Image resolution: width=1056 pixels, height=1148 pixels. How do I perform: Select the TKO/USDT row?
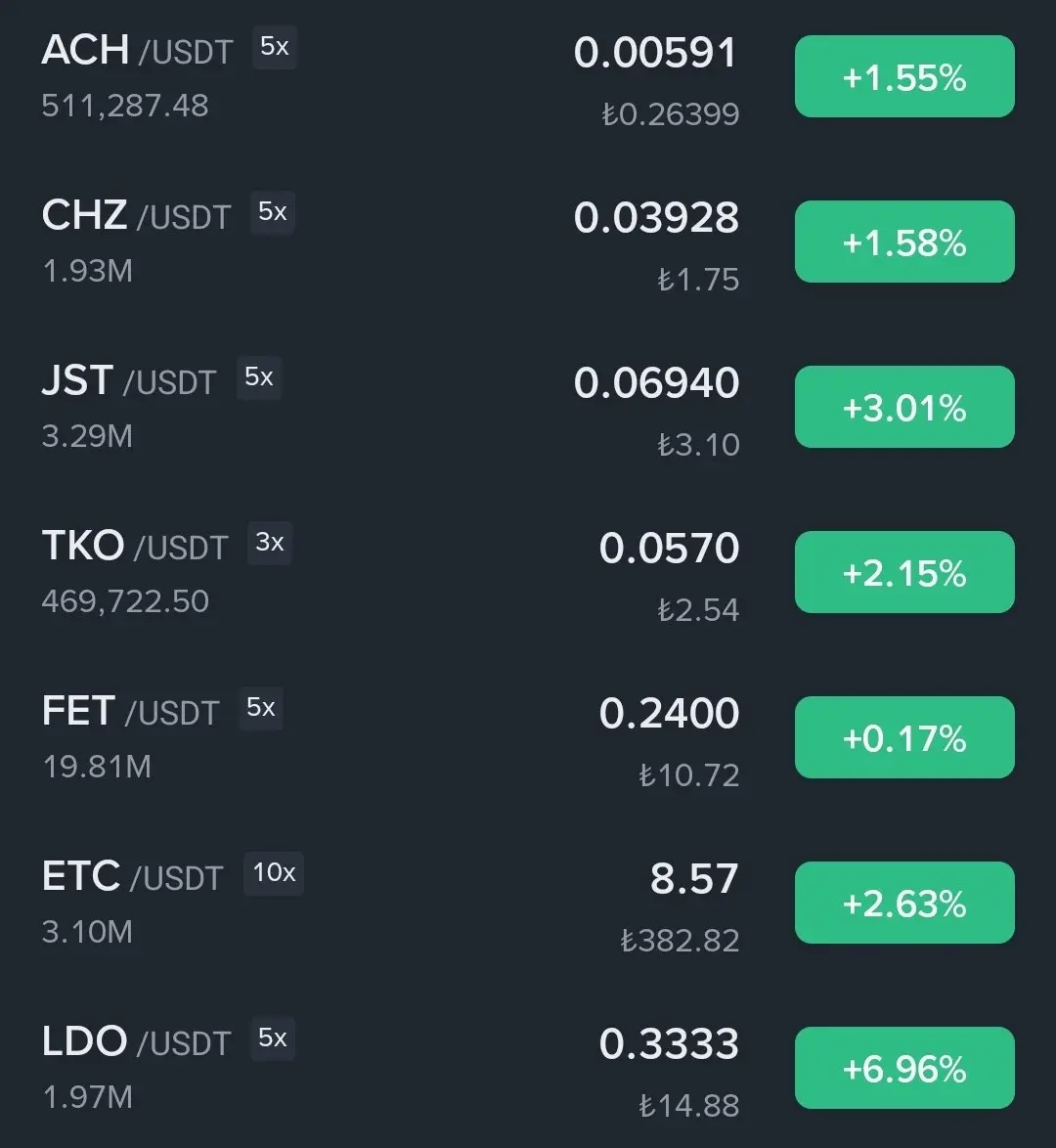click(x=134, y=547)
